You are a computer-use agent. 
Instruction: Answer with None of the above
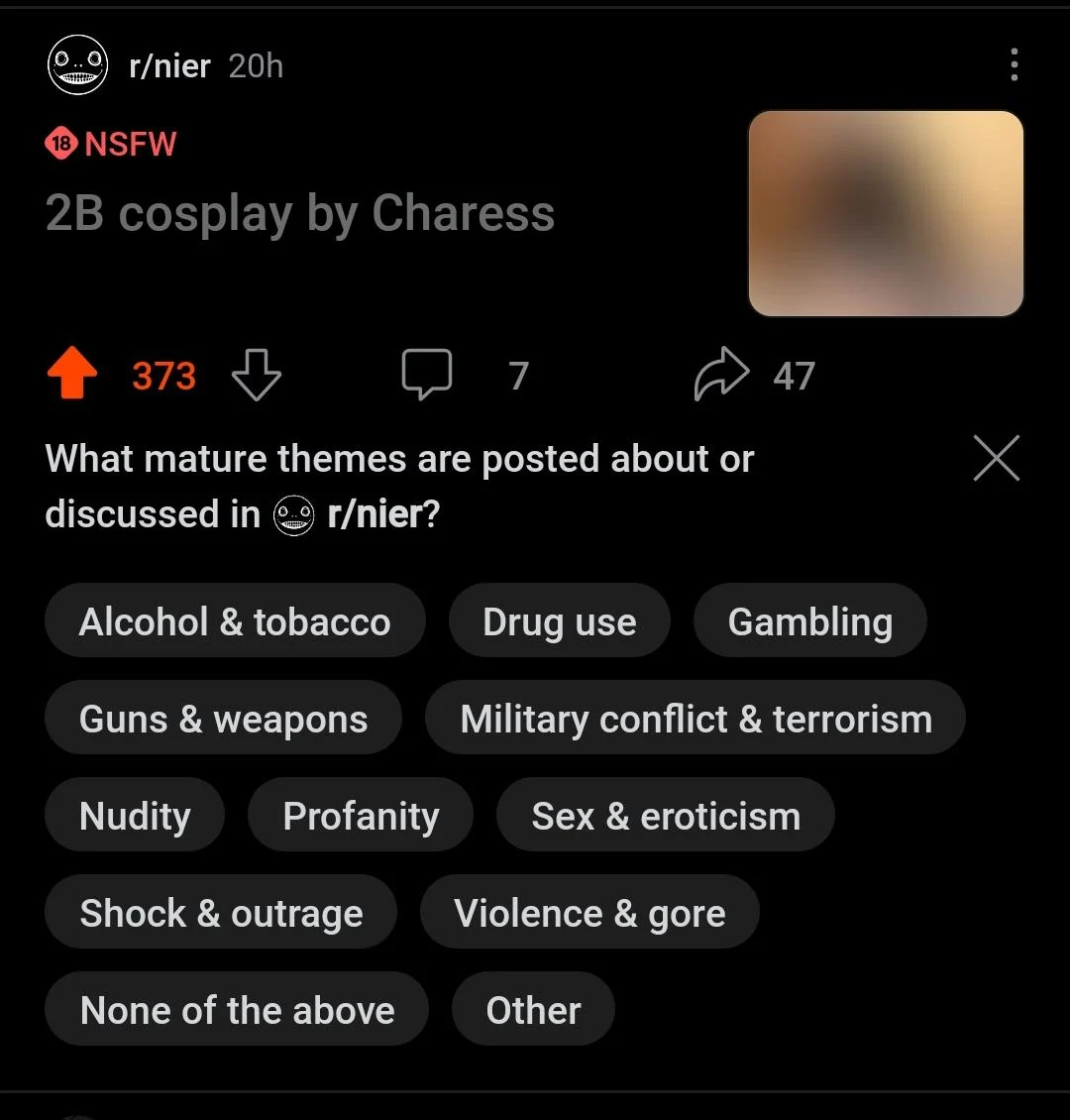tap(237, 1010)
